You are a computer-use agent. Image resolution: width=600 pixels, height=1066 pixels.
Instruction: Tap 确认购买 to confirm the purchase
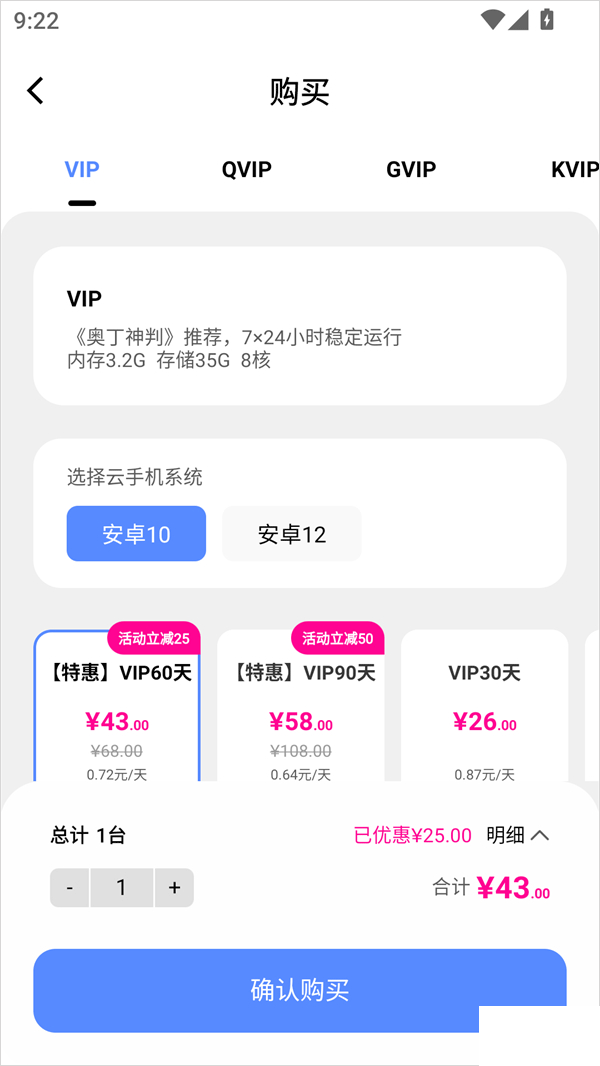(300, 990)
